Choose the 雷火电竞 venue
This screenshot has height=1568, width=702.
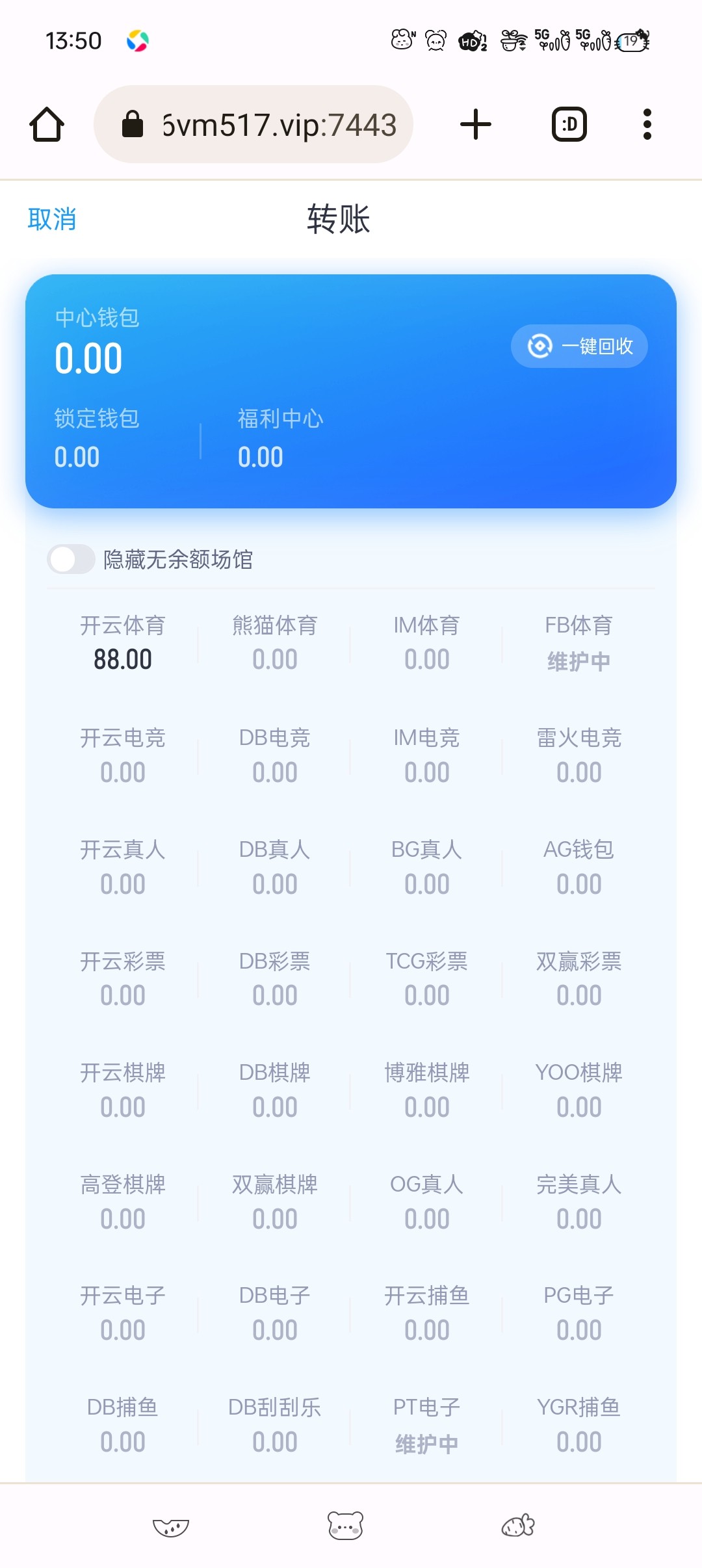coord(579,755)
